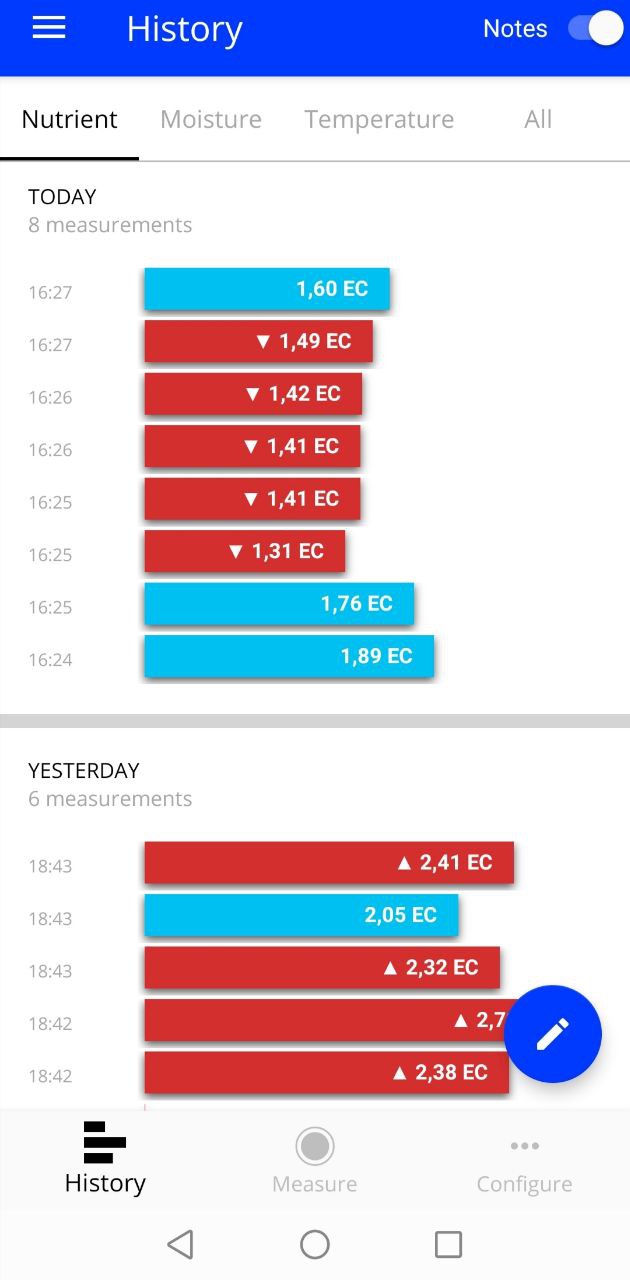Open the 2,05 EC measurement from yesterday
630x1280 pixels.
click(301, 915)
